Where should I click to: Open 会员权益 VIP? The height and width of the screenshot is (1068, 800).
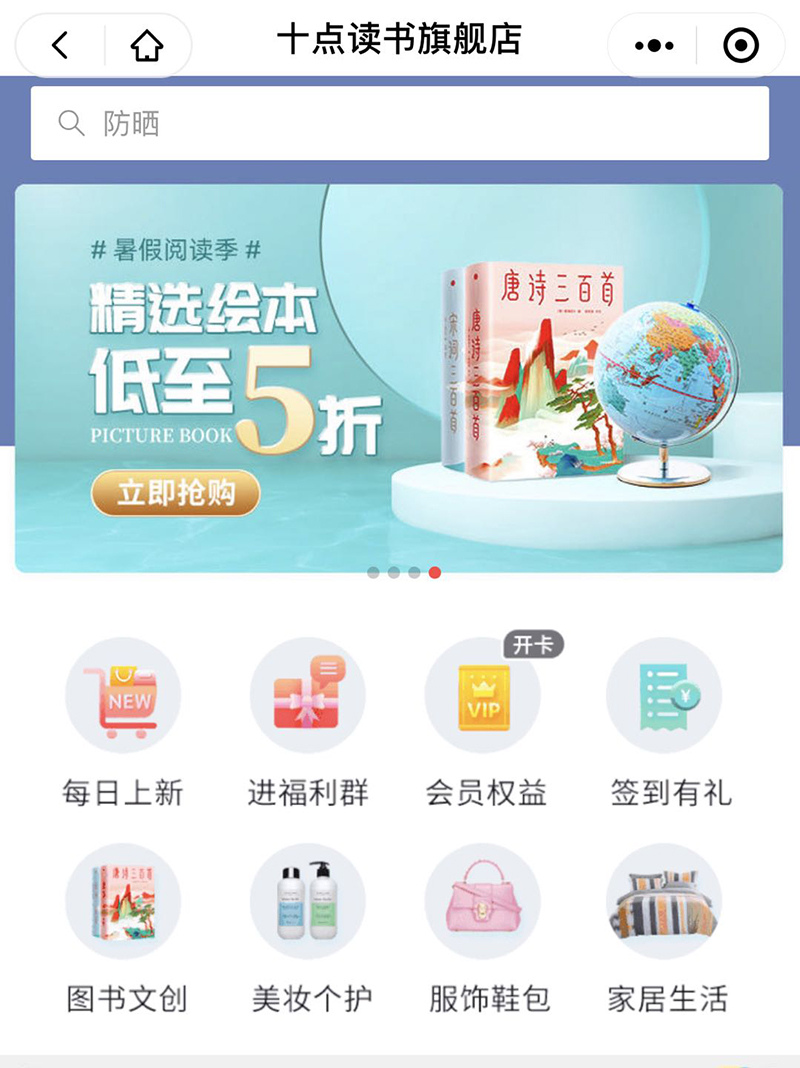[485, 720]
